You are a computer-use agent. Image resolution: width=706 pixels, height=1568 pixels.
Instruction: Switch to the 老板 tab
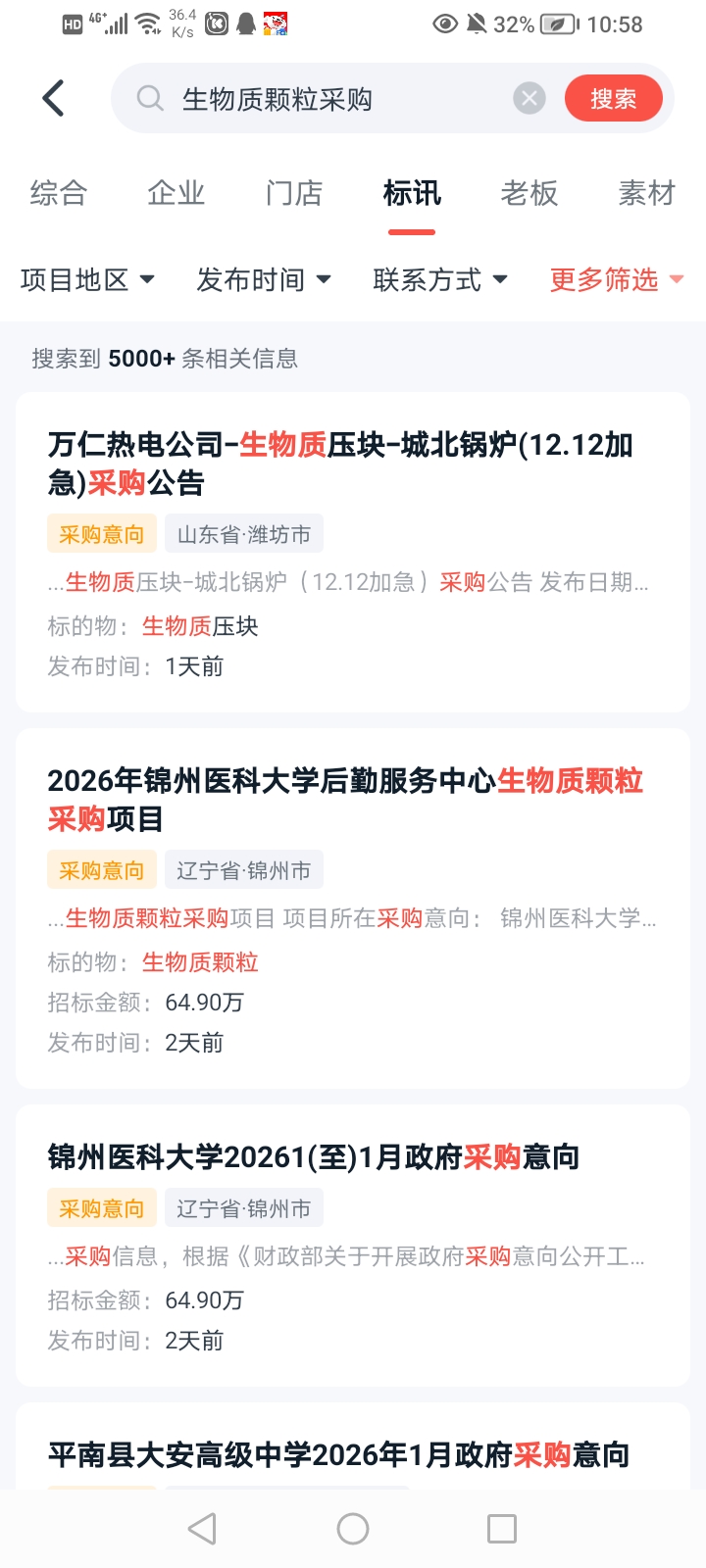[x=529, y=193]
